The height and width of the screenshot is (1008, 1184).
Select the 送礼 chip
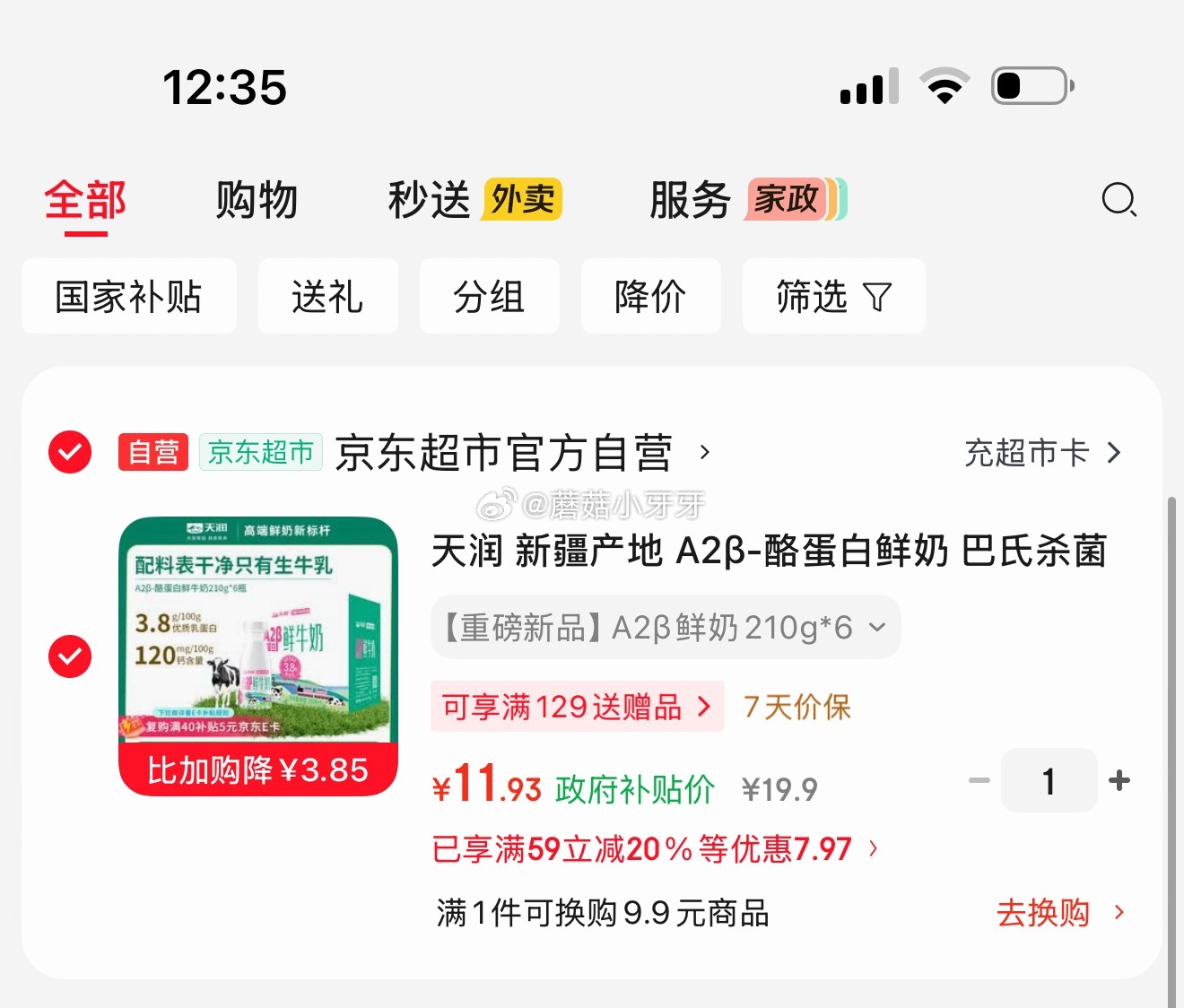(x=327, y=297)
